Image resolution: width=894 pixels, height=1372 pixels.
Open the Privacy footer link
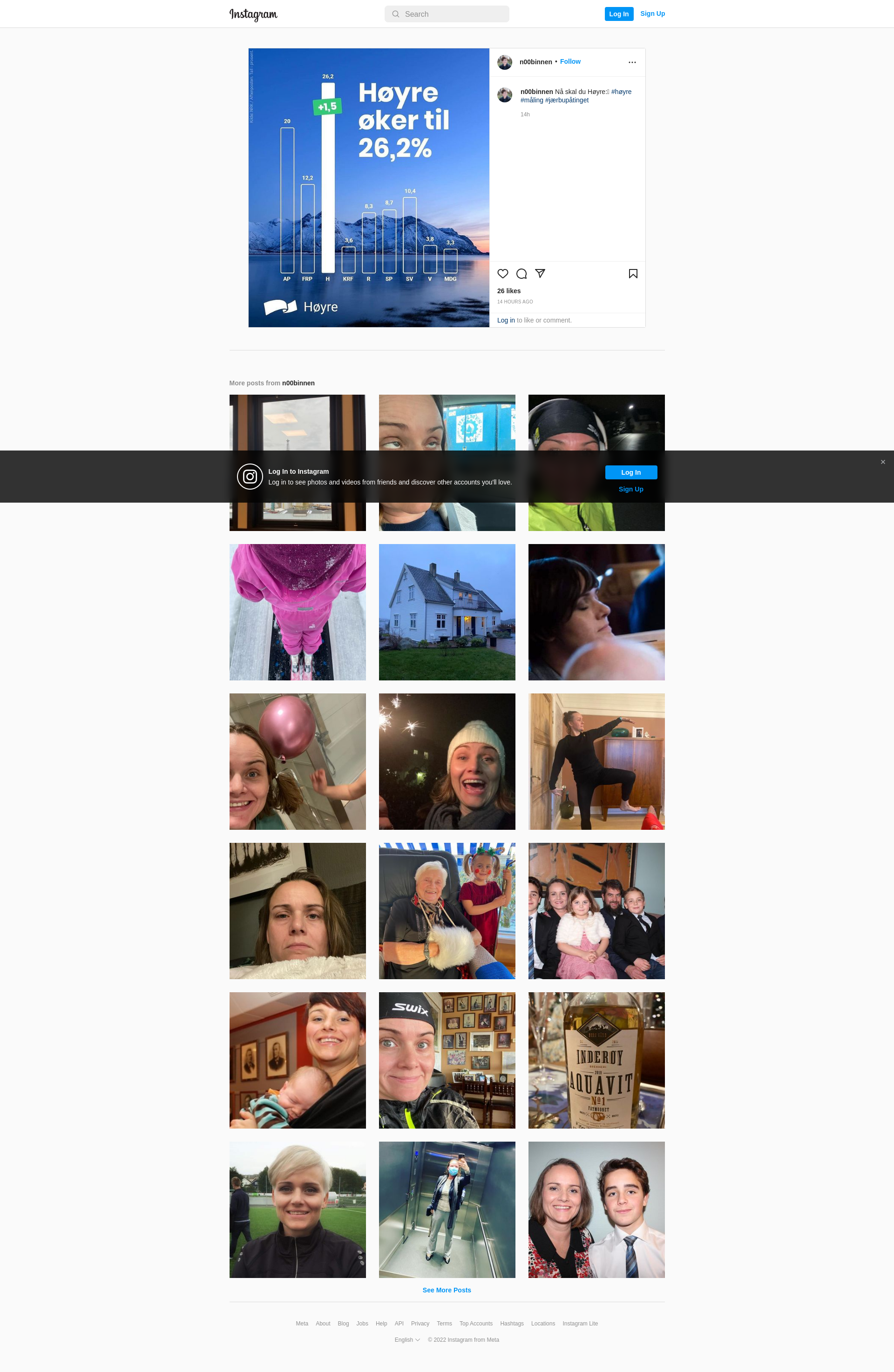[x=420, y=1324]
